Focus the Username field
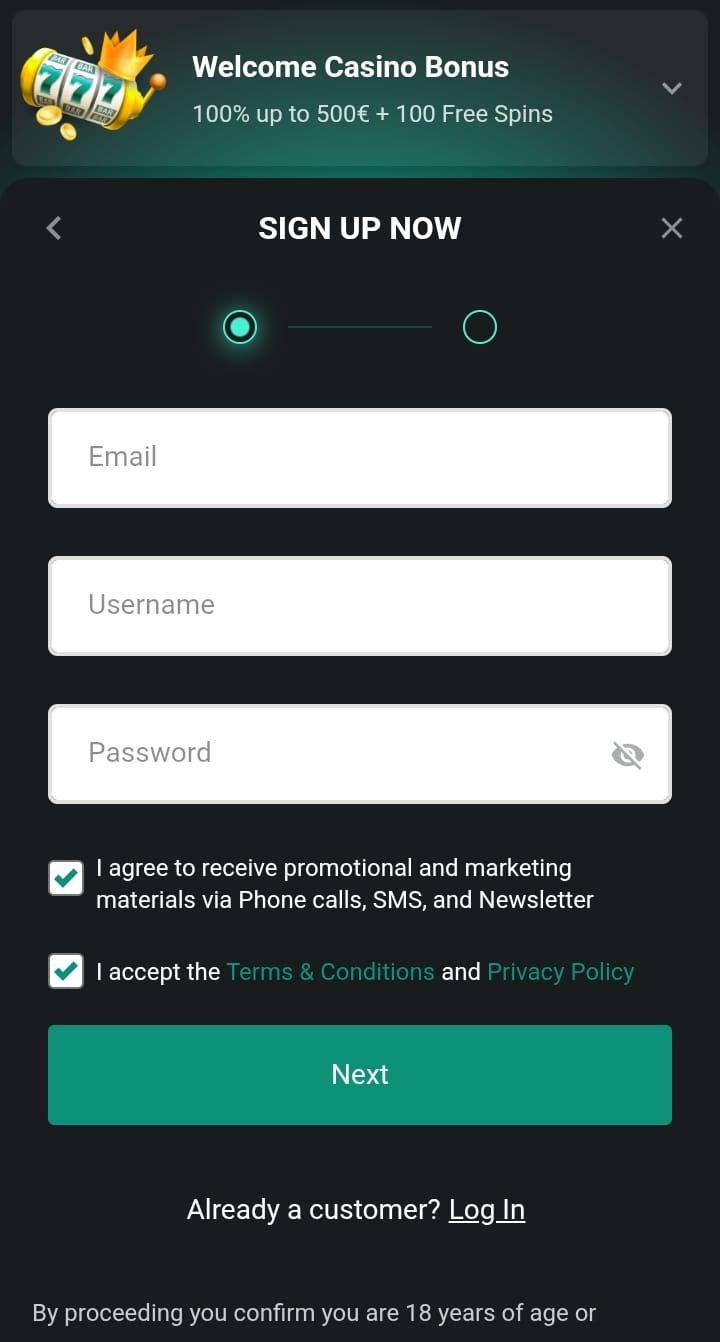This screenshot has height=1342, width=720. pos(360,605)
